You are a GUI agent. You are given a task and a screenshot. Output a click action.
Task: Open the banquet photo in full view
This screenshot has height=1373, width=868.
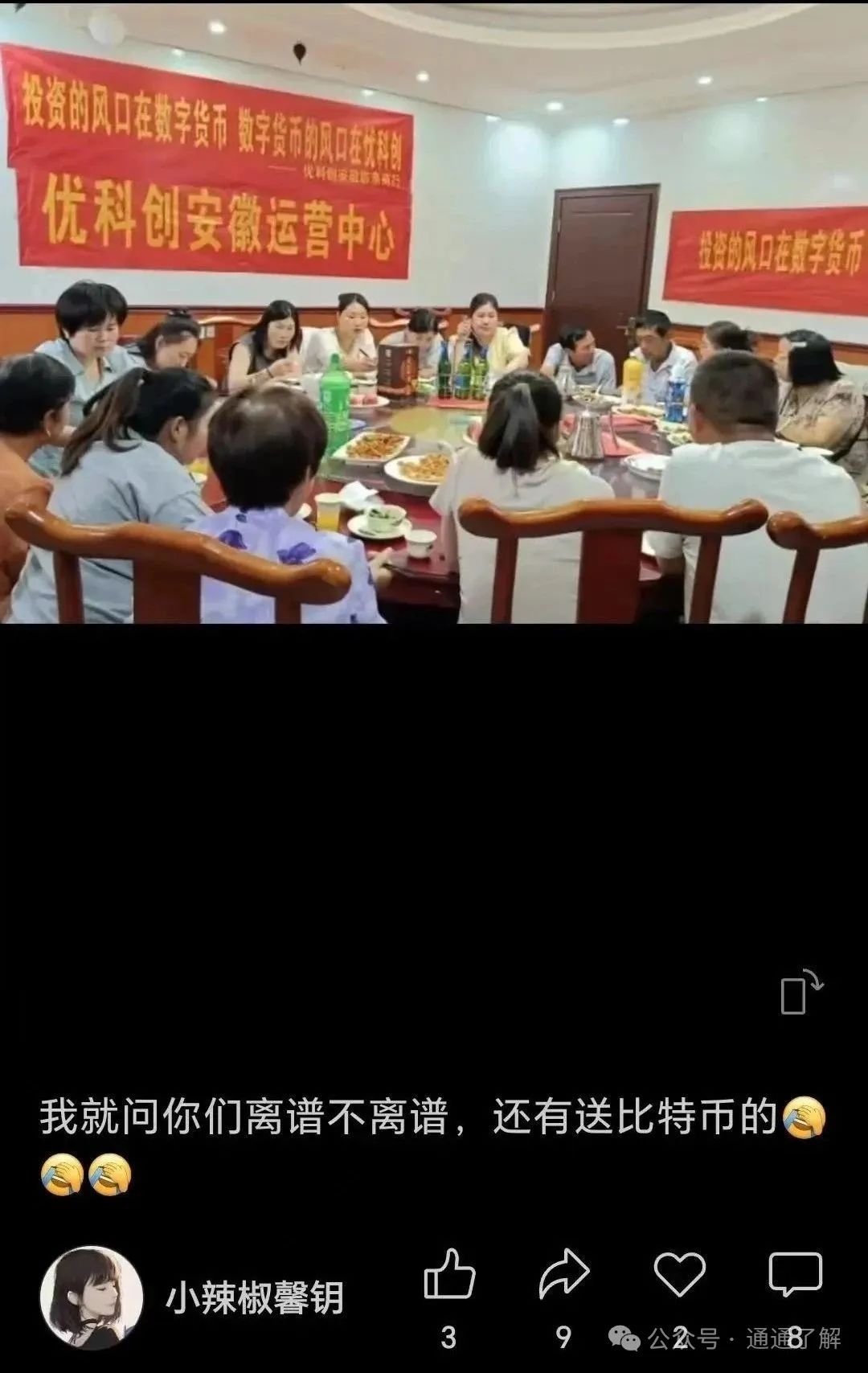coord(434,314)
